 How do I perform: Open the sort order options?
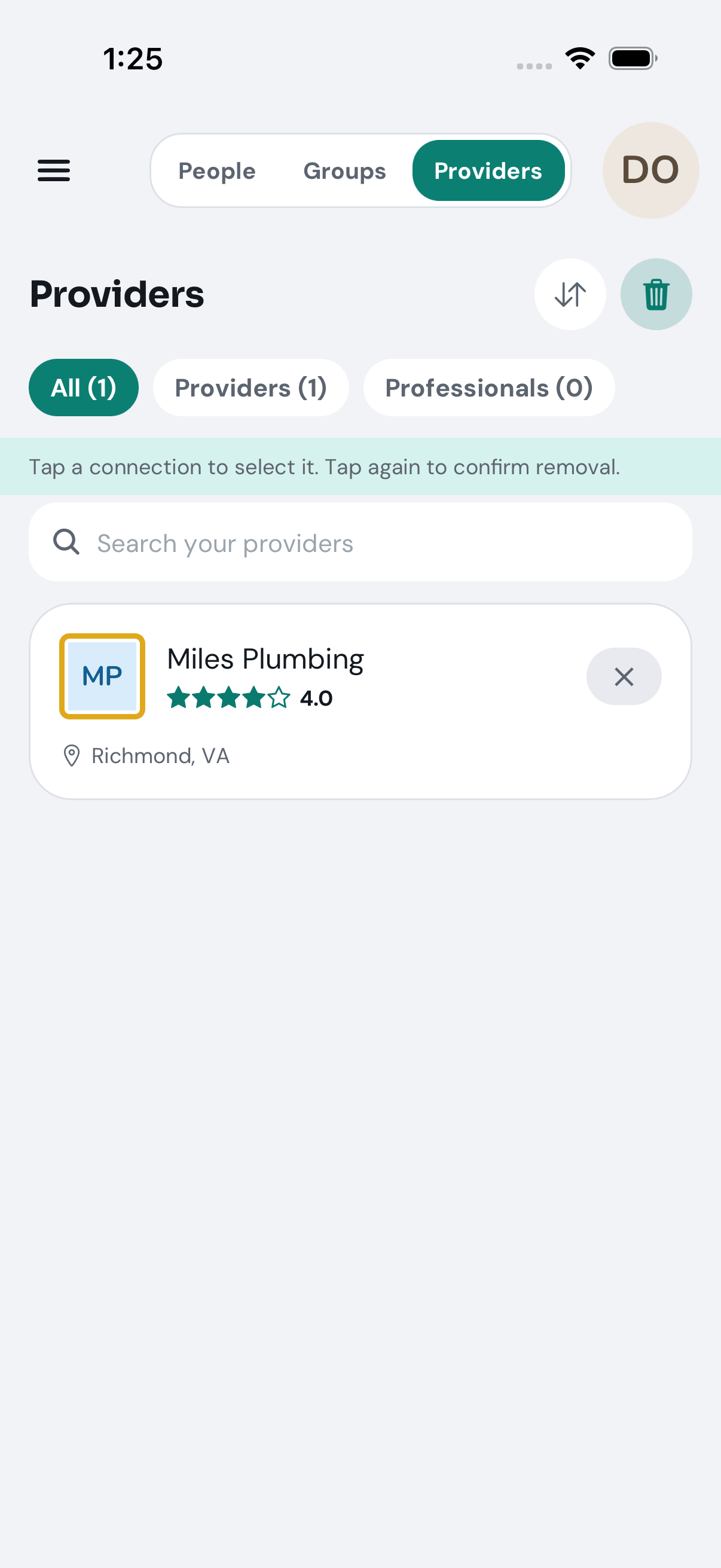[x=570, y=295]
